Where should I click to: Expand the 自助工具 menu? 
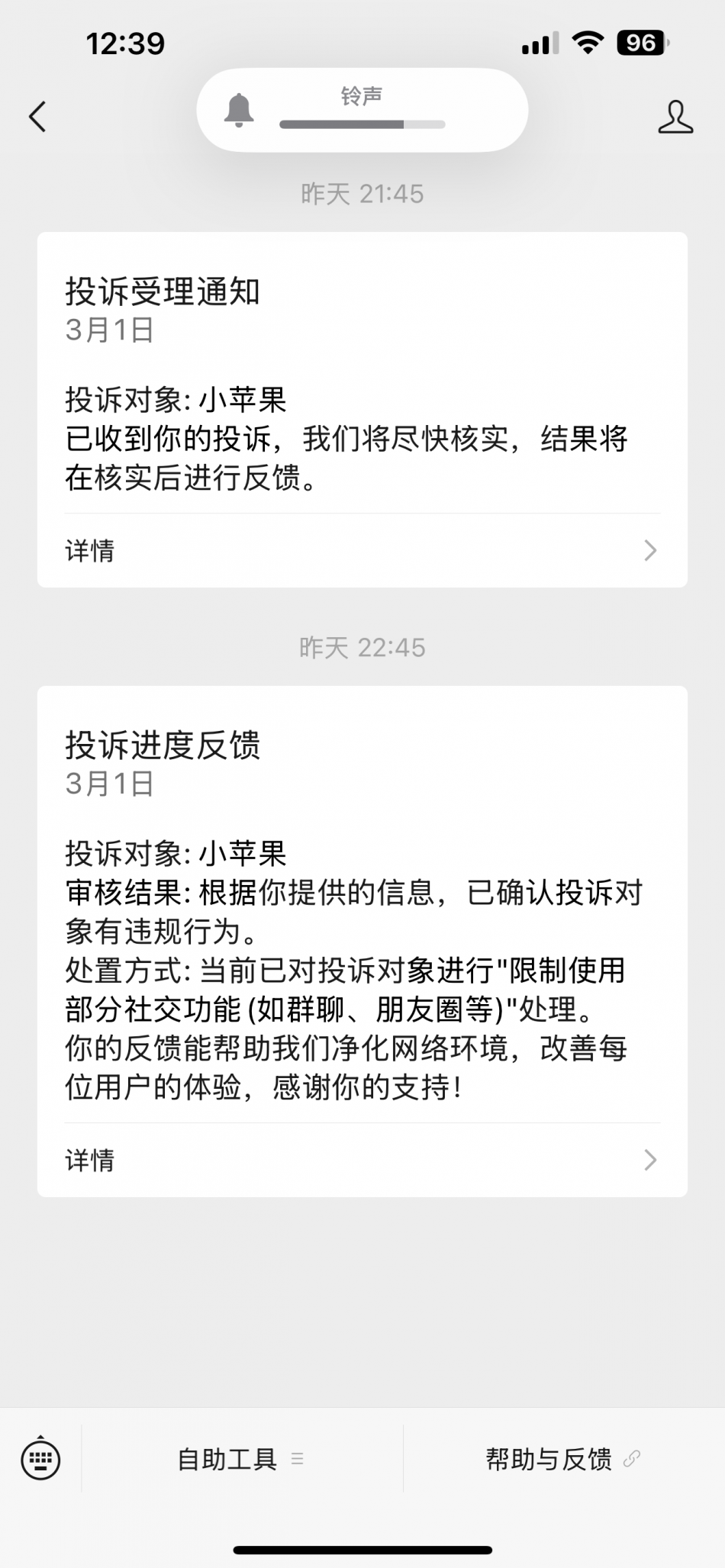[x=241, y=1459]
